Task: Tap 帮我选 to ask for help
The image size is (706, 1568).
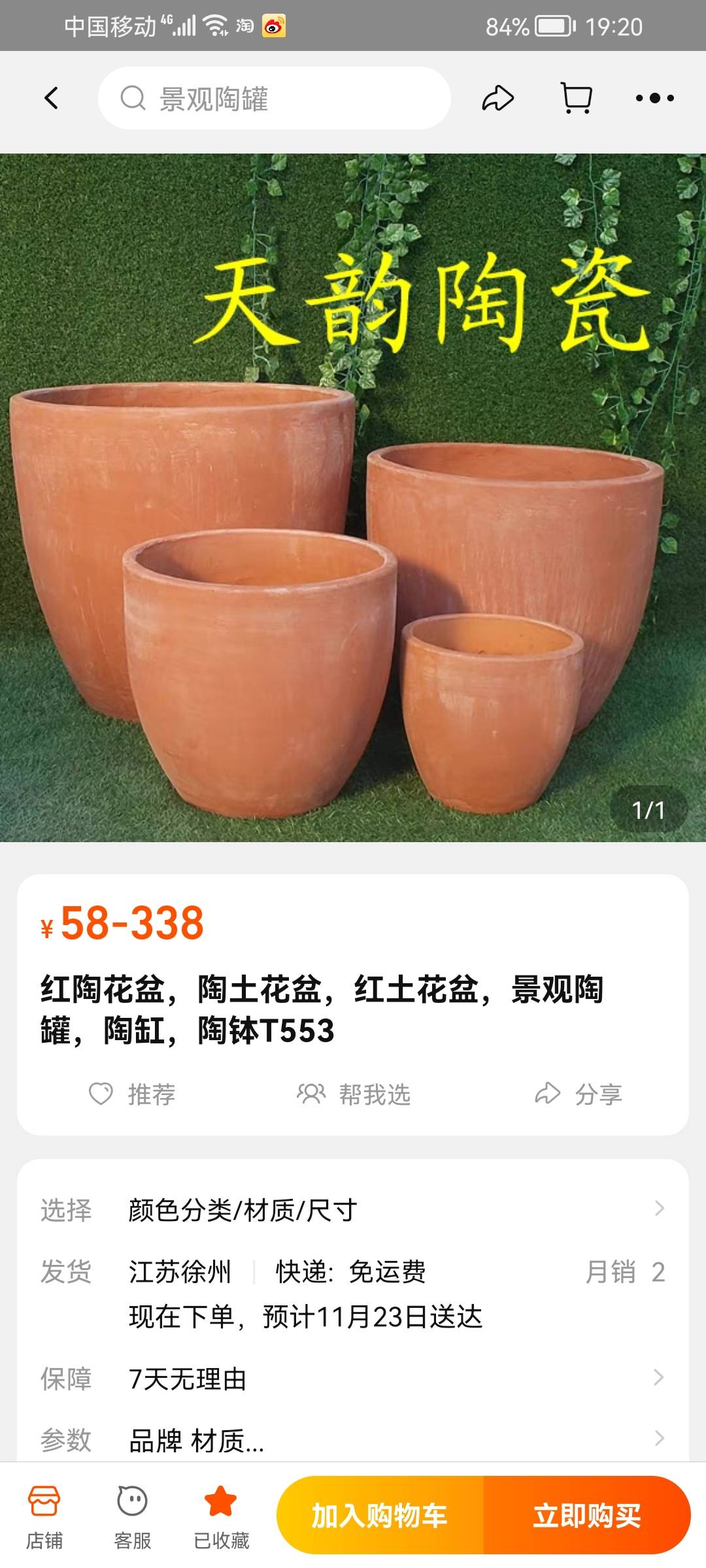Action: point(354,1094)
